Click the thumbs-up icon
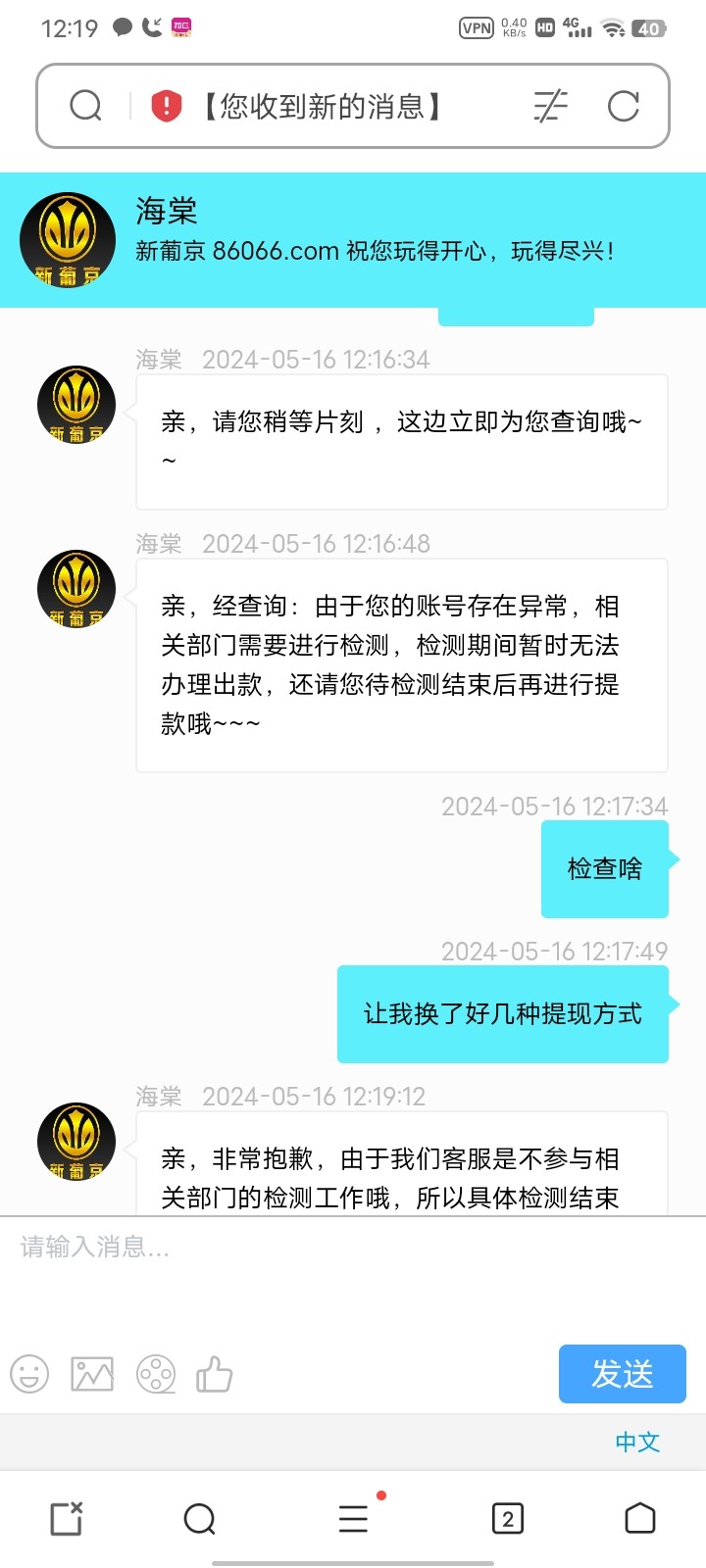This screenshot has height=1568, width=706. click(215, 1374)
